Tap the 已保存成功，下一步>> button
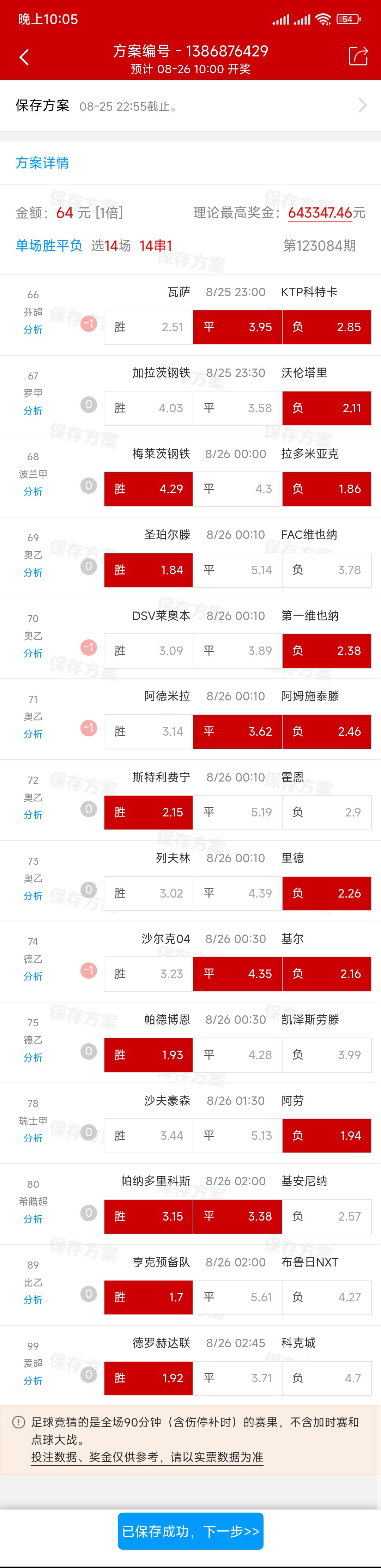Screen dimensions: 381x1568 tap(190, 1531)
